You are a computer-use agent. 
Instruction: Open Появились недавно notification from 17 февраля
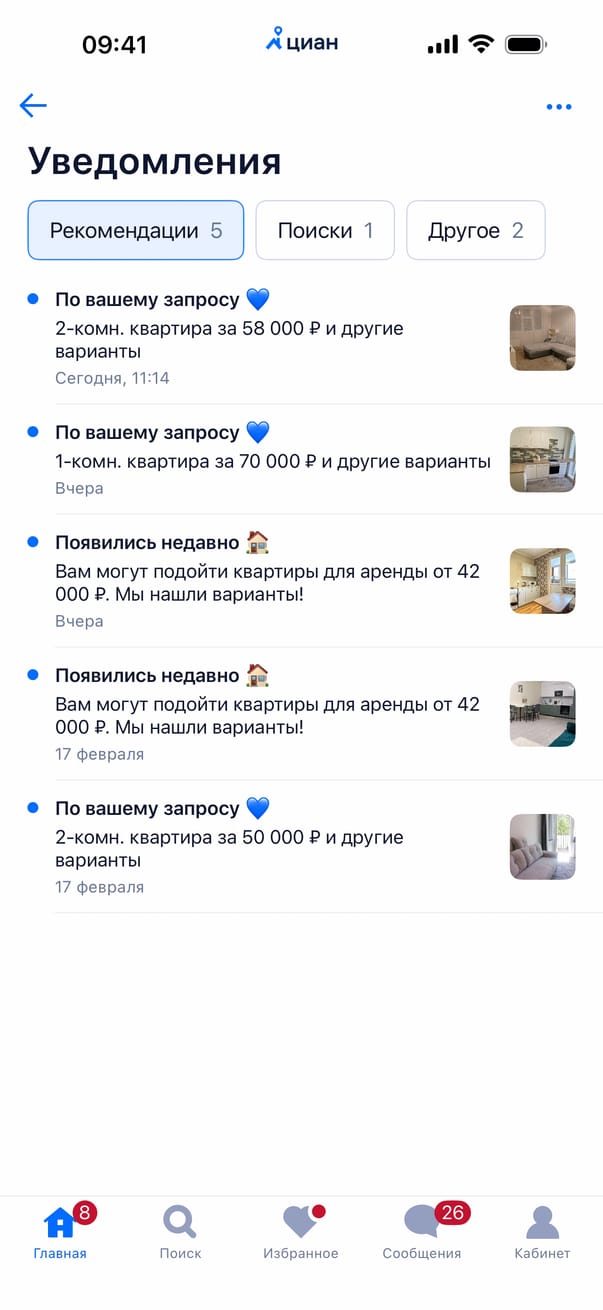pyautogui.click(x=270, y=714)
